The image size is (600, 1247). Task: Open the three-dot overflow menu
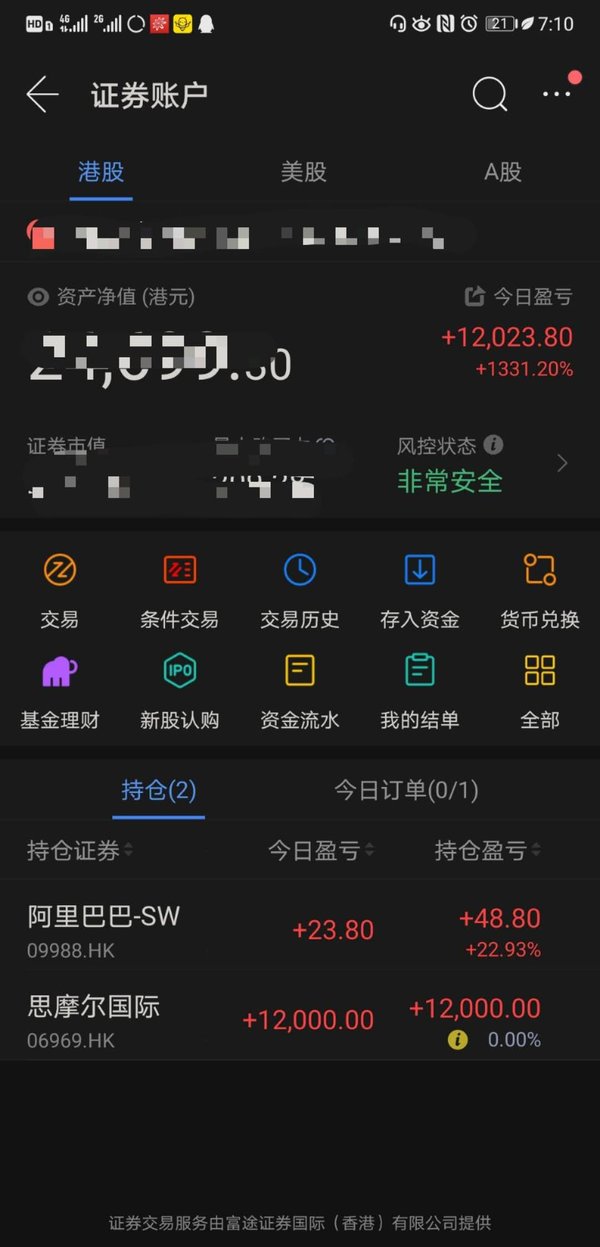tap(558, 93)
